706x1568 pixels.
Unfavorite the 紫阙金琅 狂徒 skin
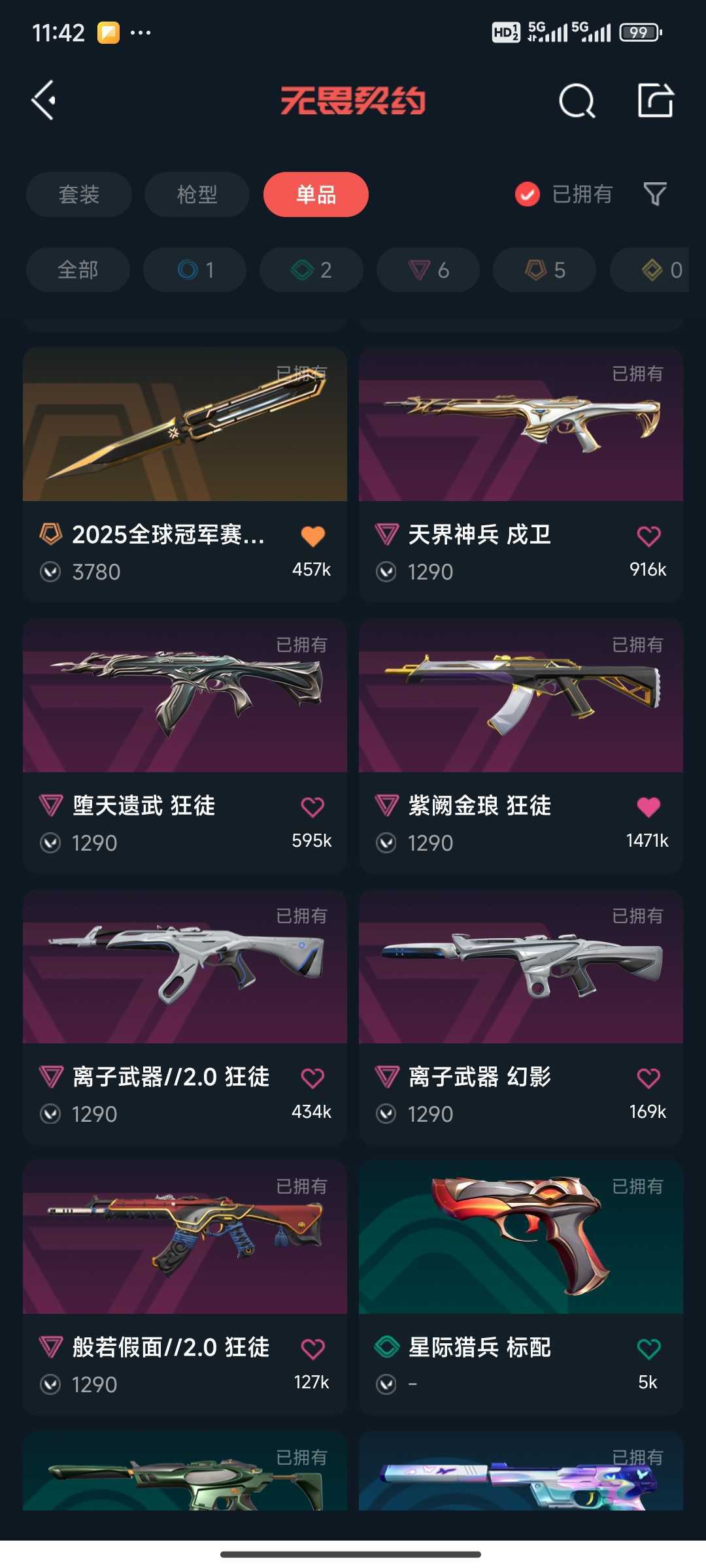pos(649,806)
